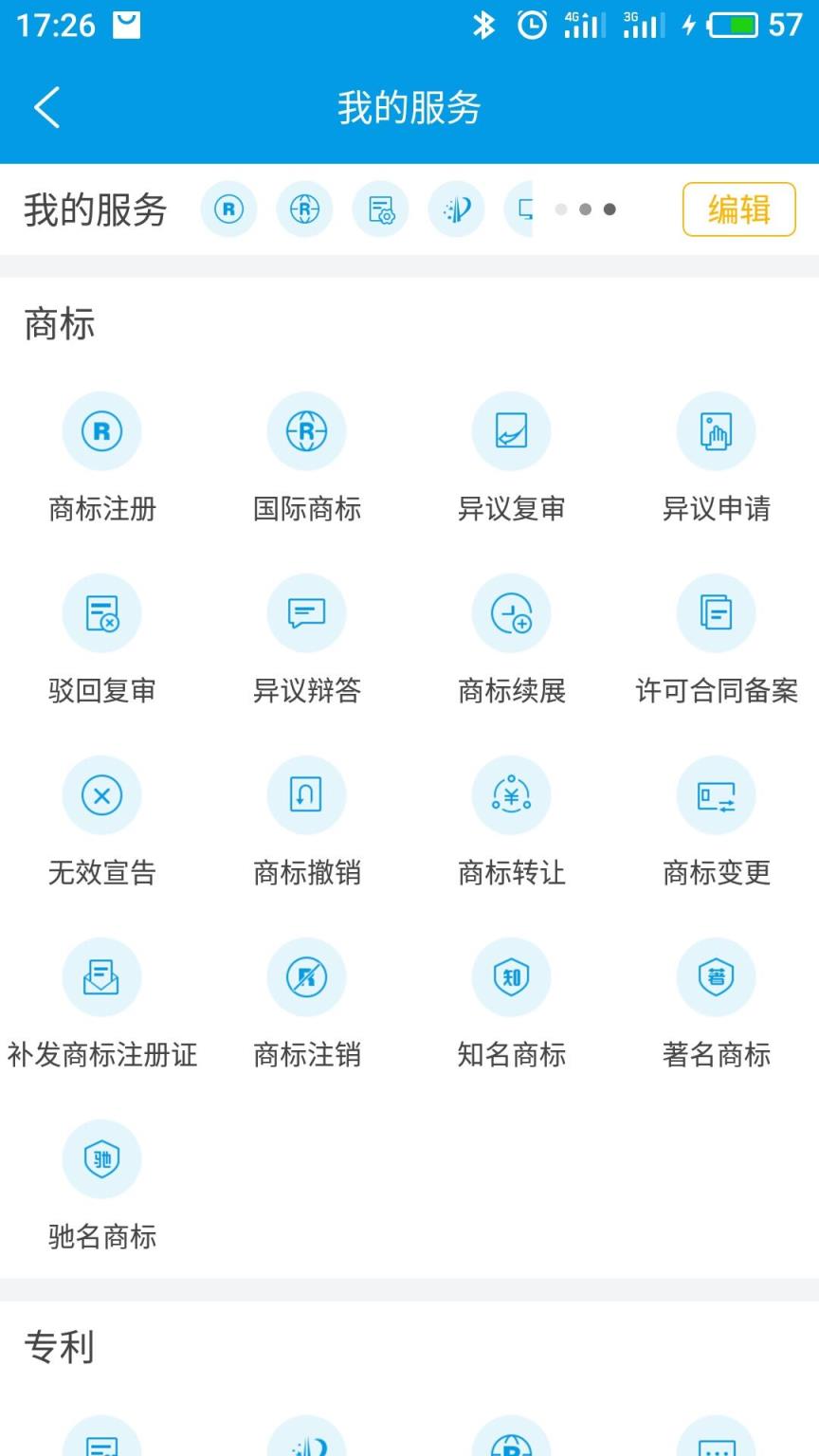Tap the 许可合同备案 license filing icon
This screenshot has height=1456, width=819.
[x=716, y=613]
